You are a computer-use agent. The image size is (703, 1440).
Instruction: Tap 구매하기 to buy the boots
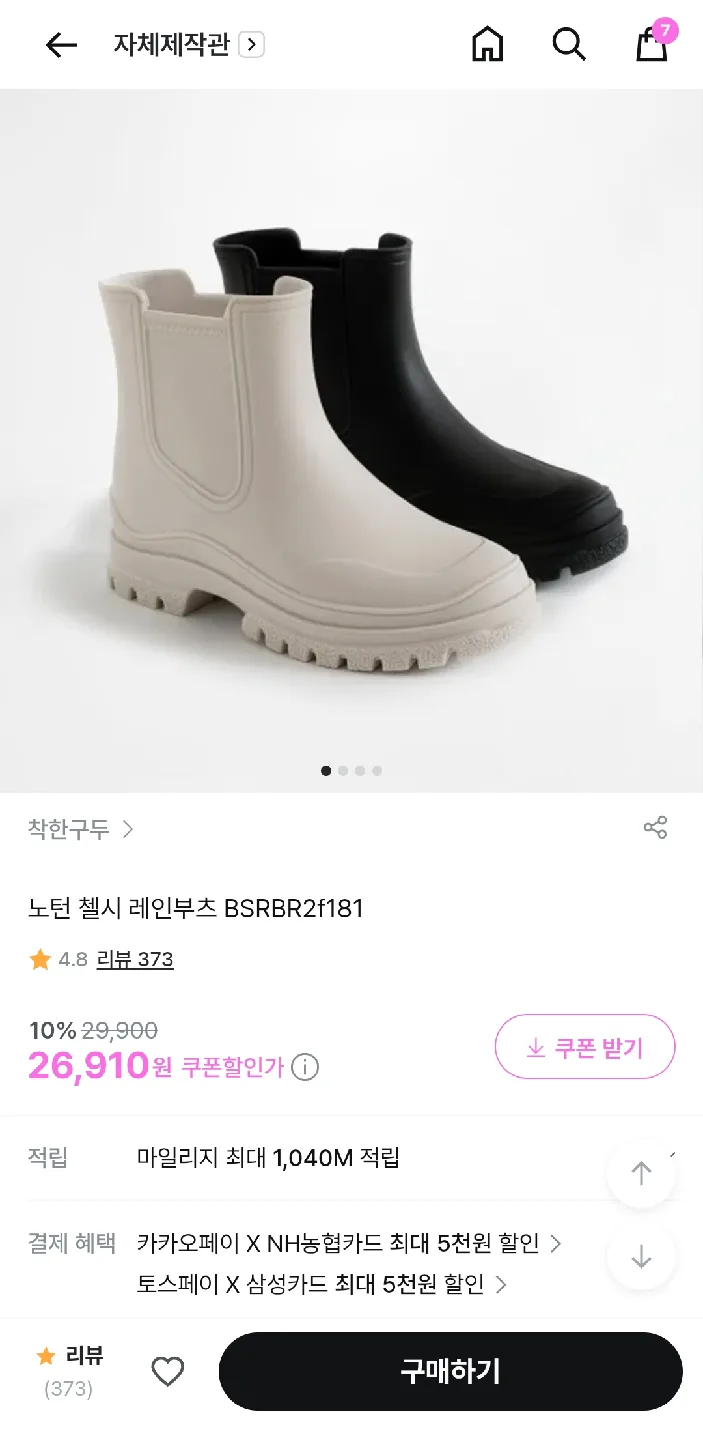coord(450,1371)
